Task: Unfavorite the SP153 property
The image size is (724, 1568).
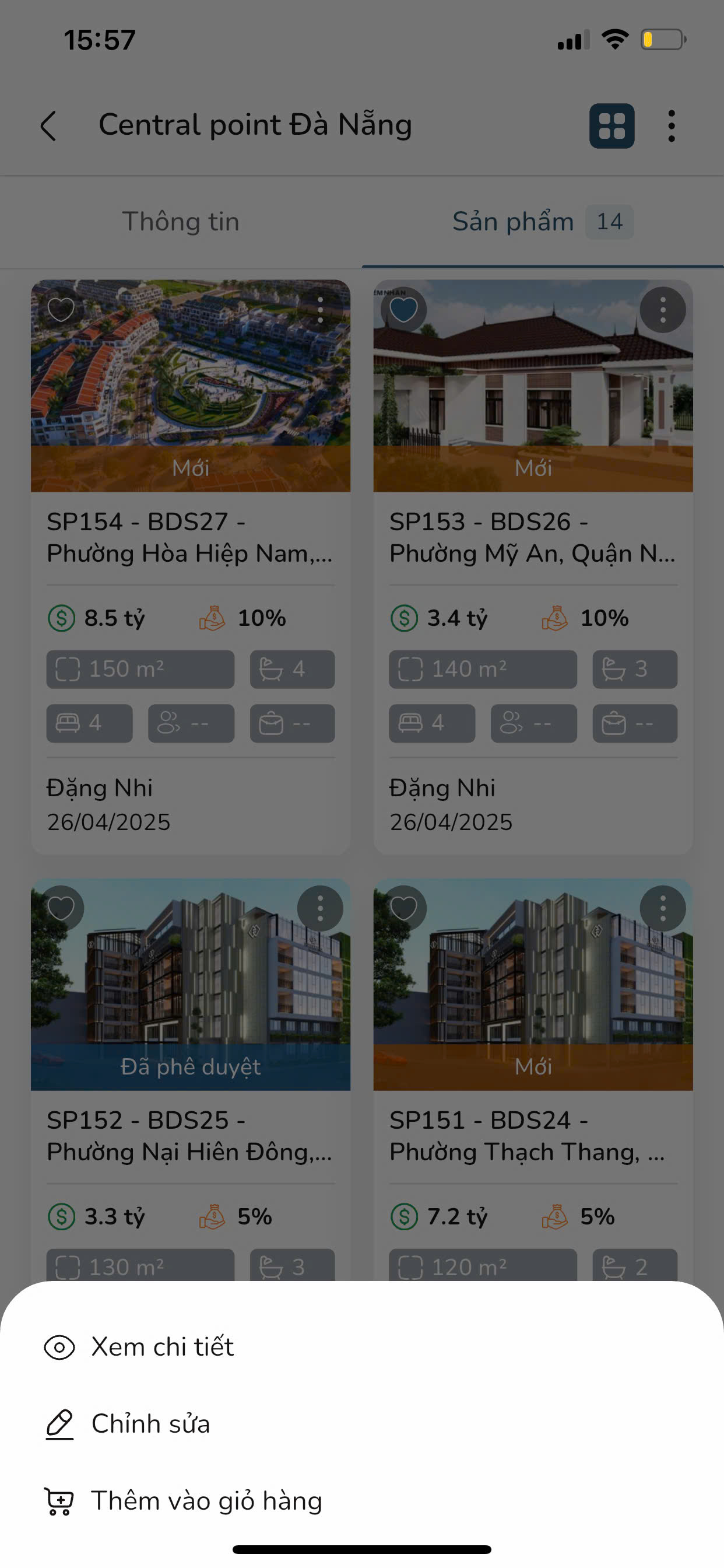Action: (403, 310)
